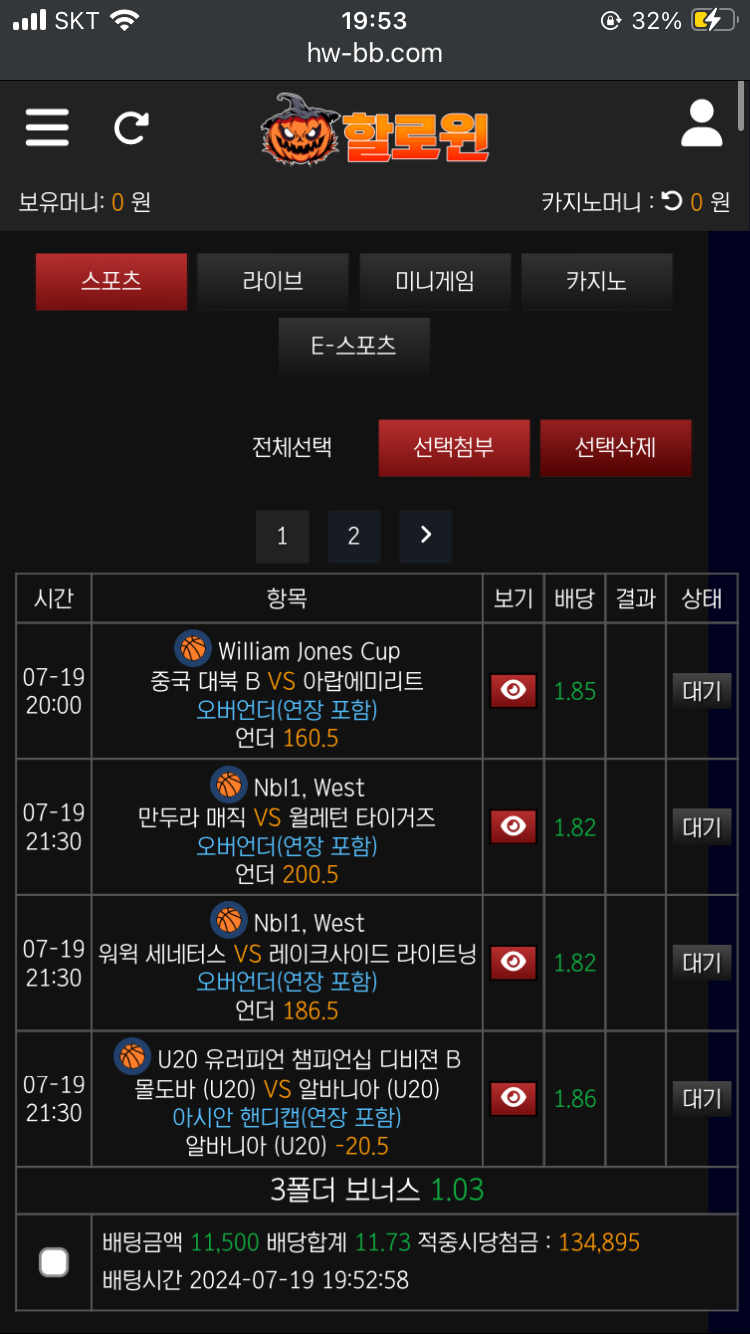Screen dimensions: 750x1334
Task: Check the betting slip checkbox
Action: click(x=54, y=1262)
